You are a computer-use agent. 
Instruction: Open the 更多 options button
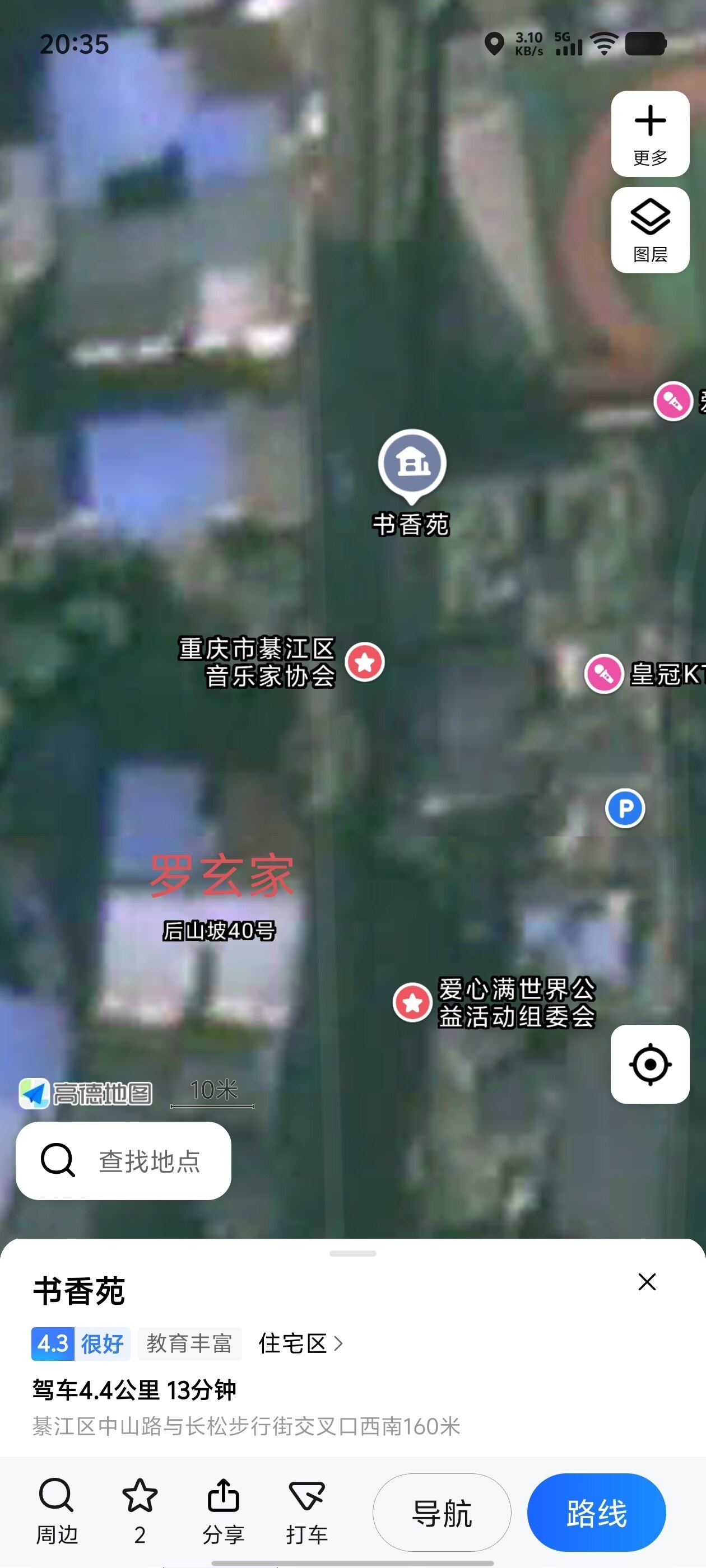click(650, 134)
